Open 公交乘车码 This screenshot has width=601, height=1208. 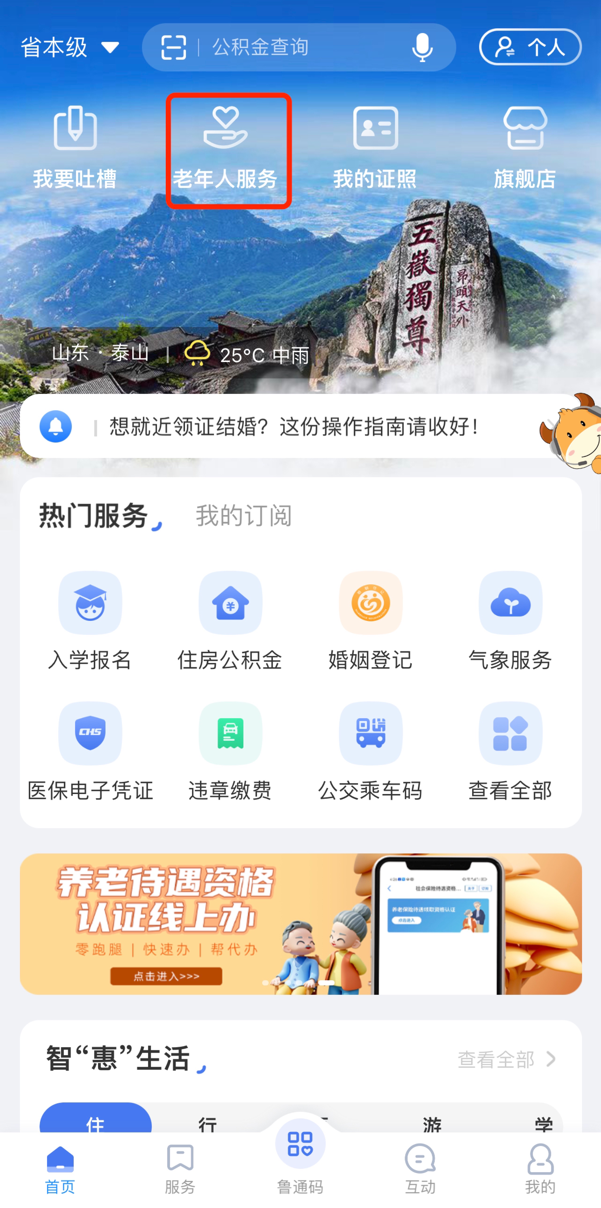click(x=370, y=752)
